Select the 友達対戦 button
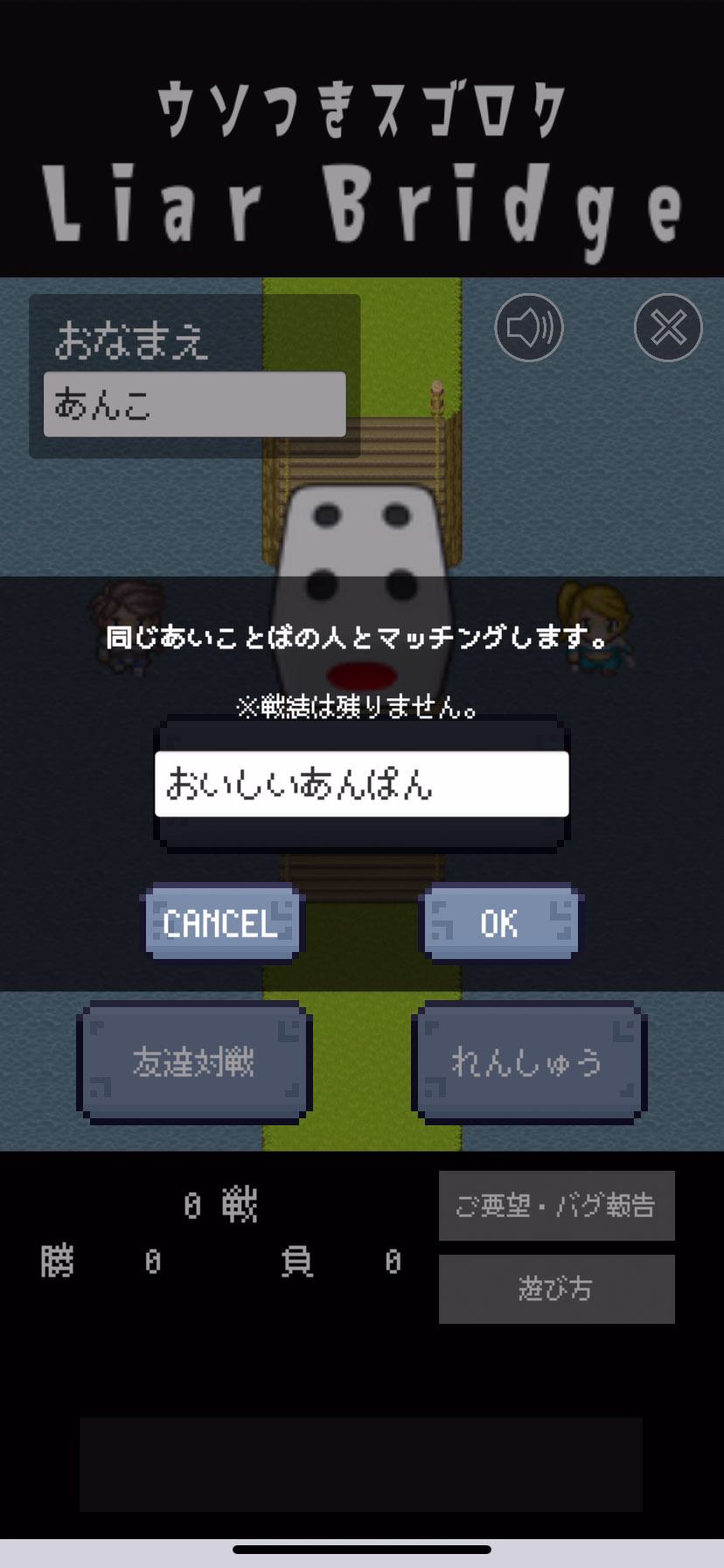This screenshot has height=1568, width=724. 194,1062
